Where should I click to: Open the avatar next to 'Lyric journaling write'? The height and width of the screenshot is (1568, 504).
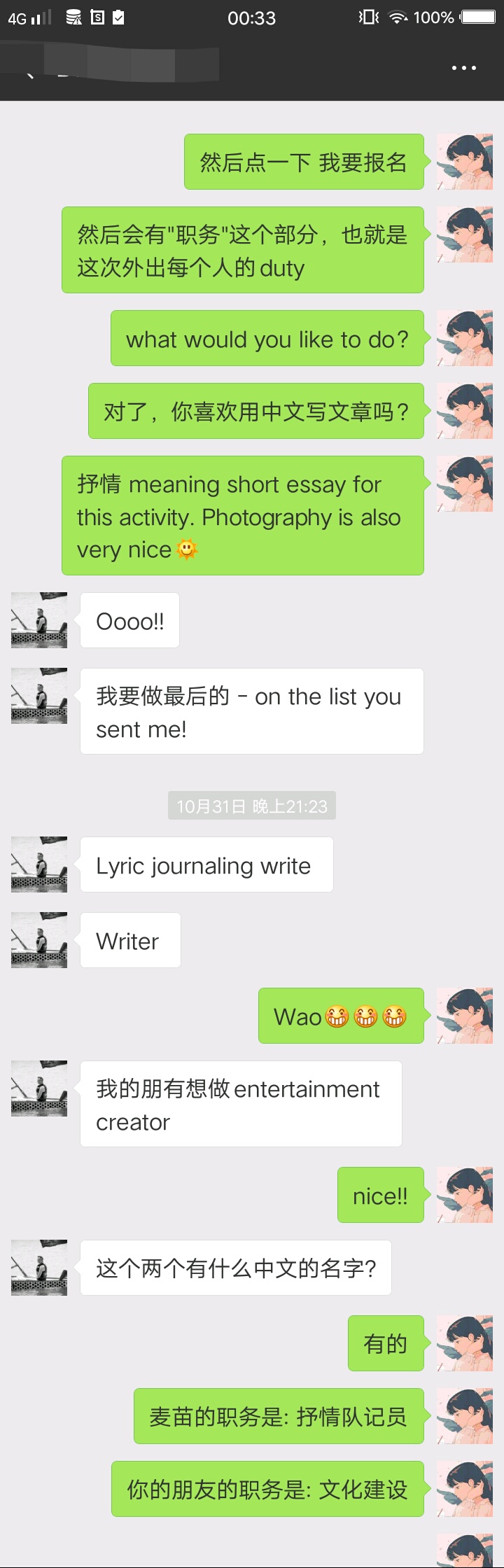pos(39,864)
